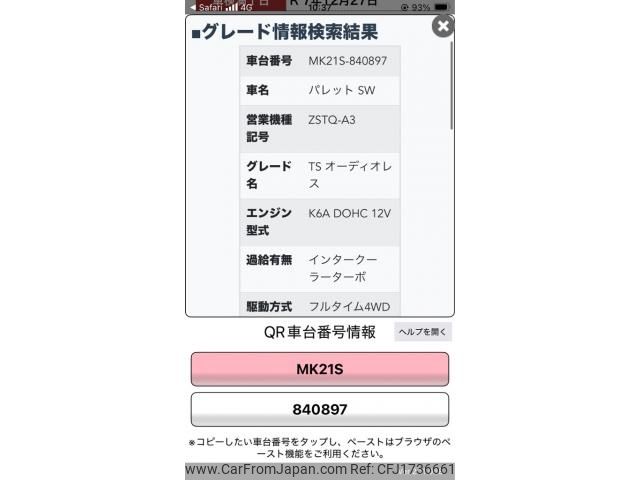Close the grade information search results popup
The height and width of the screenshot is (480, 640).
pos(443,27)
